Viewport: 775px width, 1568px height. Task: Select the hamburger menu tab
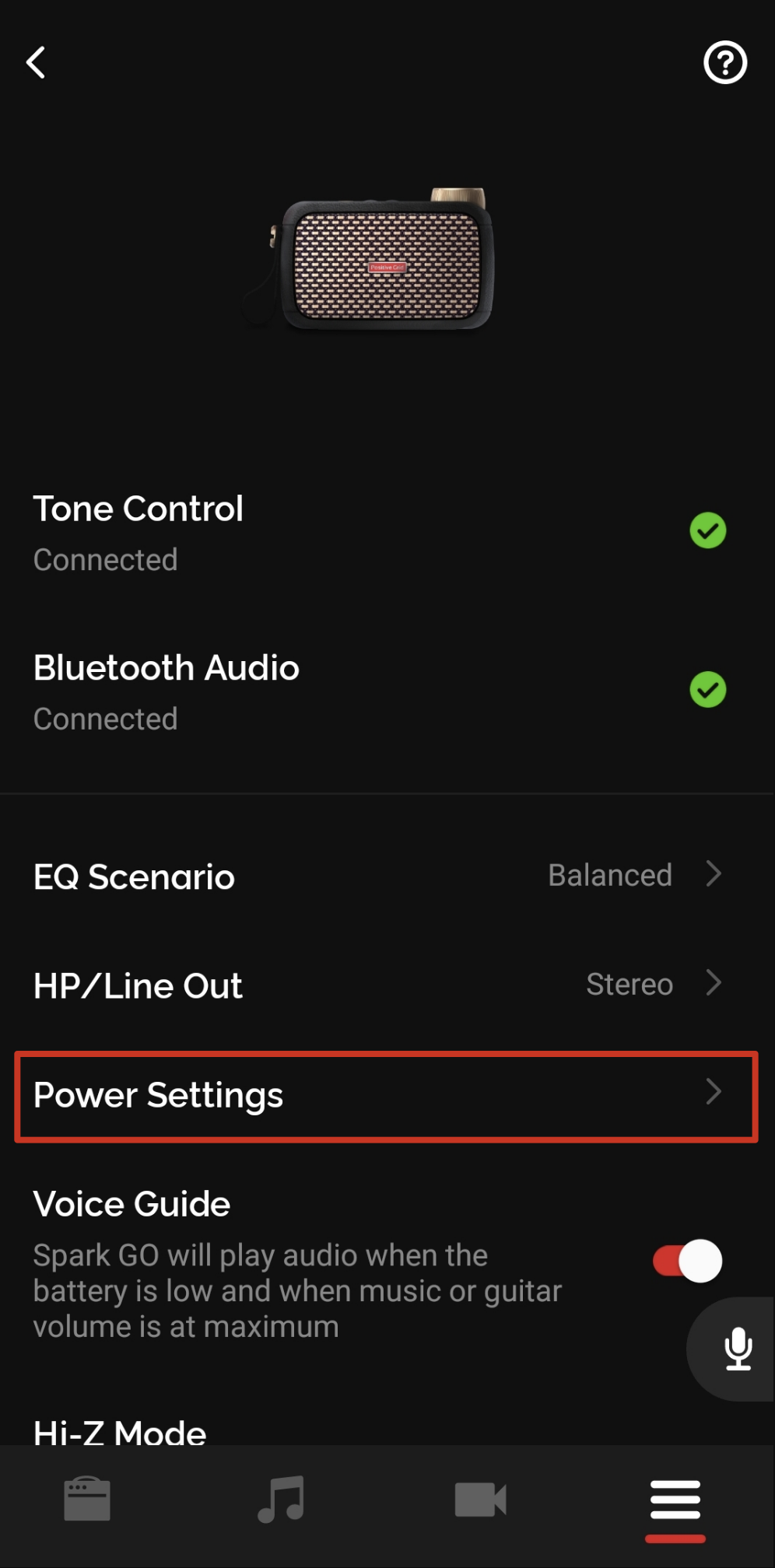675,1500
